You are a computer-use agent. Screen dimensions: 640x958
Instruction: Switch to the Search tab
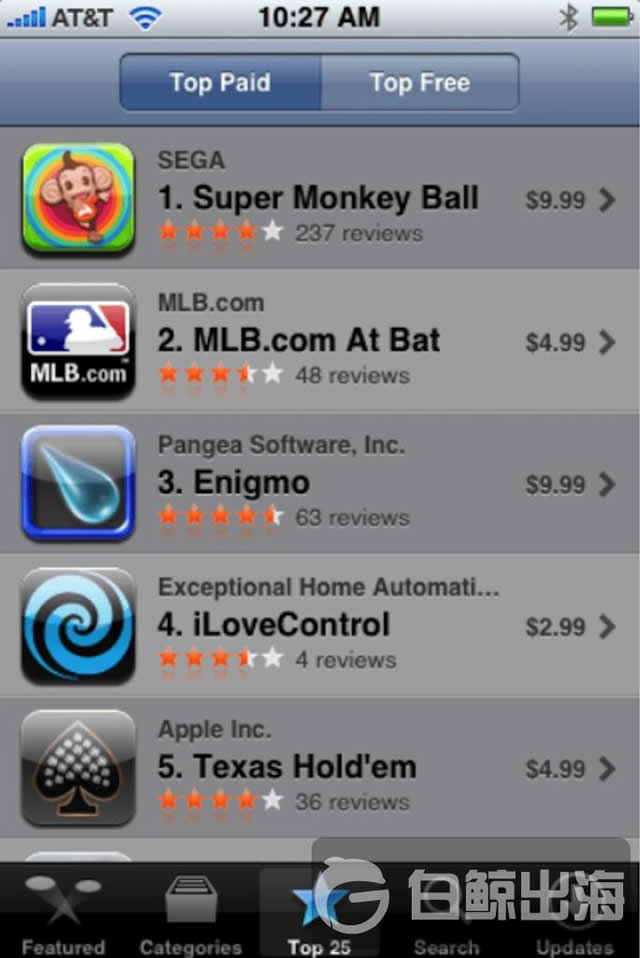click(x=446, y=912)
